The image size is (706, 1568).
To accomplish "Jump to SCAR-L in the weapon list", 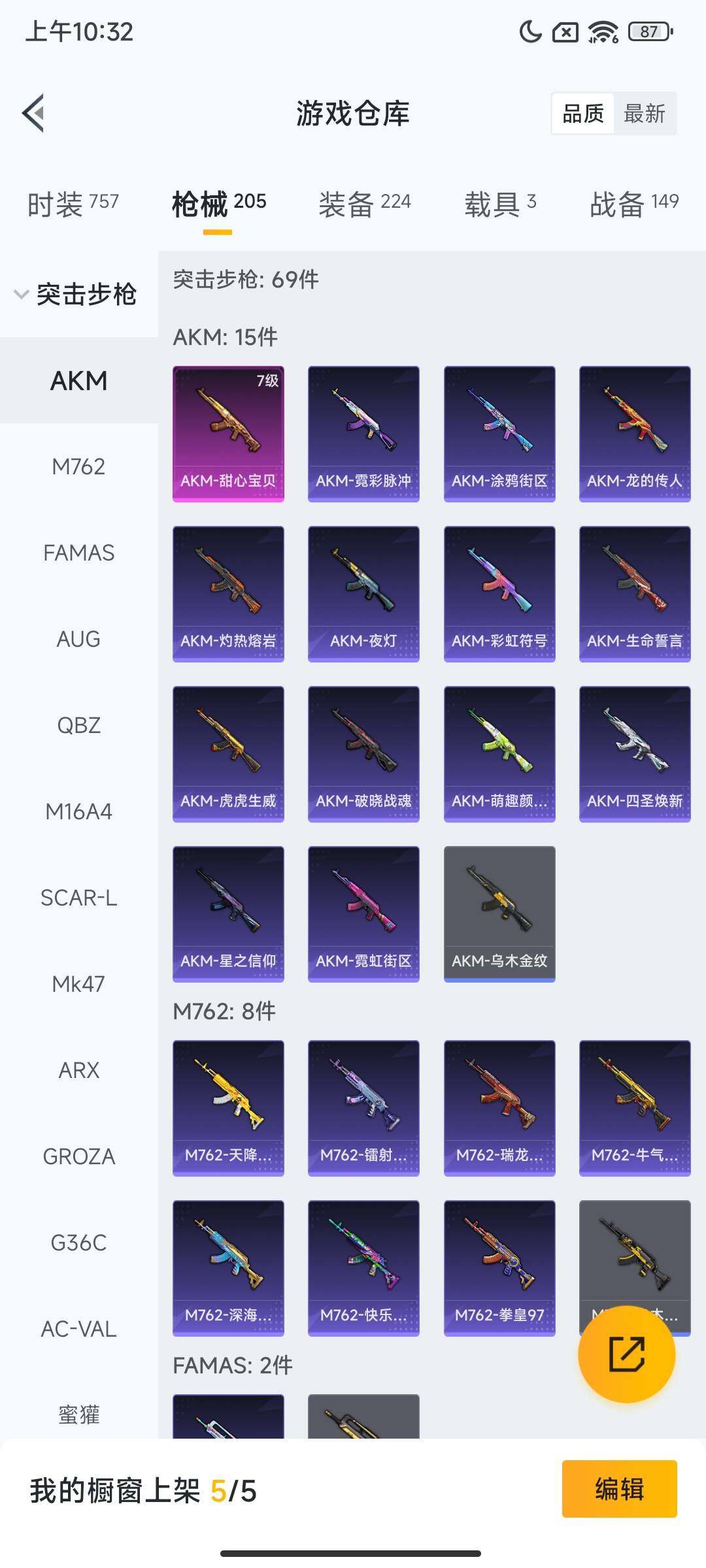I will pos(78,898).
